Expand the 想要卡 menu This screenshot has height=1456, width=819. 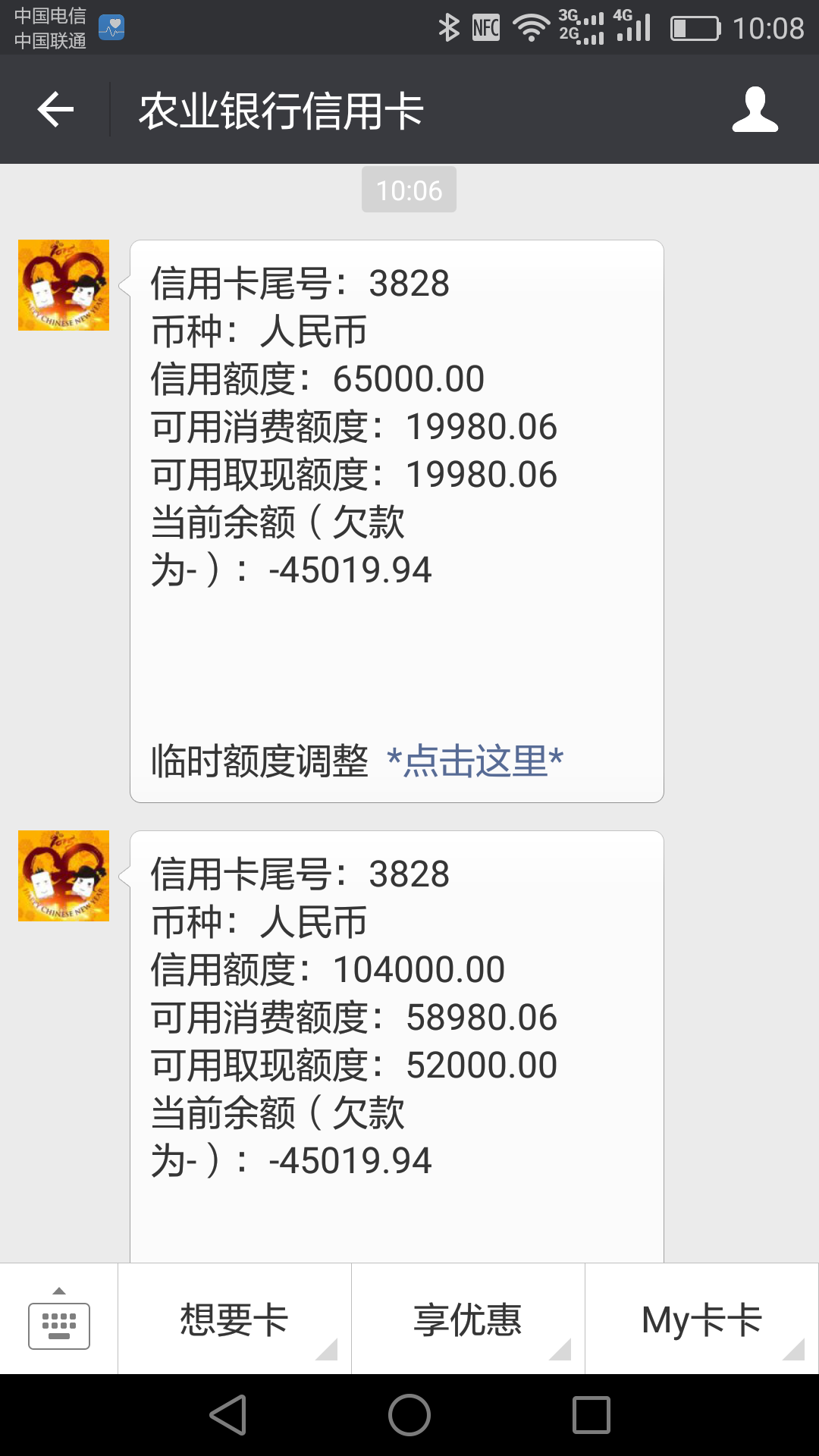click(x=234, y=1319)
